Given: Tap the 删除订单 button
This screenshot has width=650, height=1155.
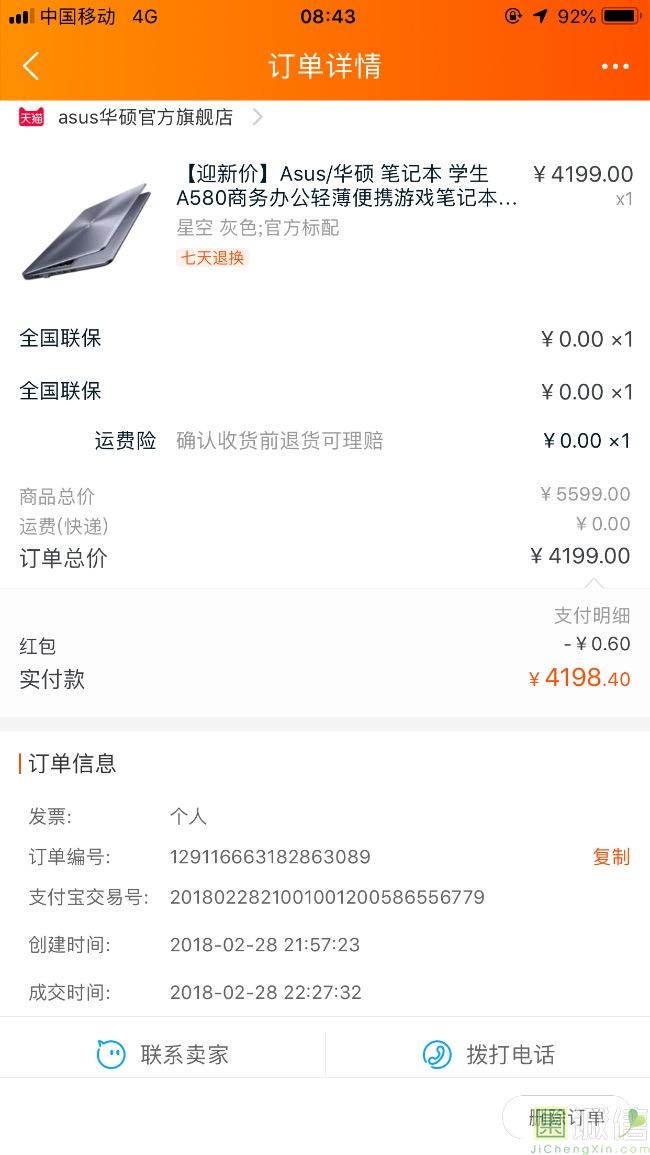Looking at the screenshot, I should pyautogui.click(x=566, y=1118).
